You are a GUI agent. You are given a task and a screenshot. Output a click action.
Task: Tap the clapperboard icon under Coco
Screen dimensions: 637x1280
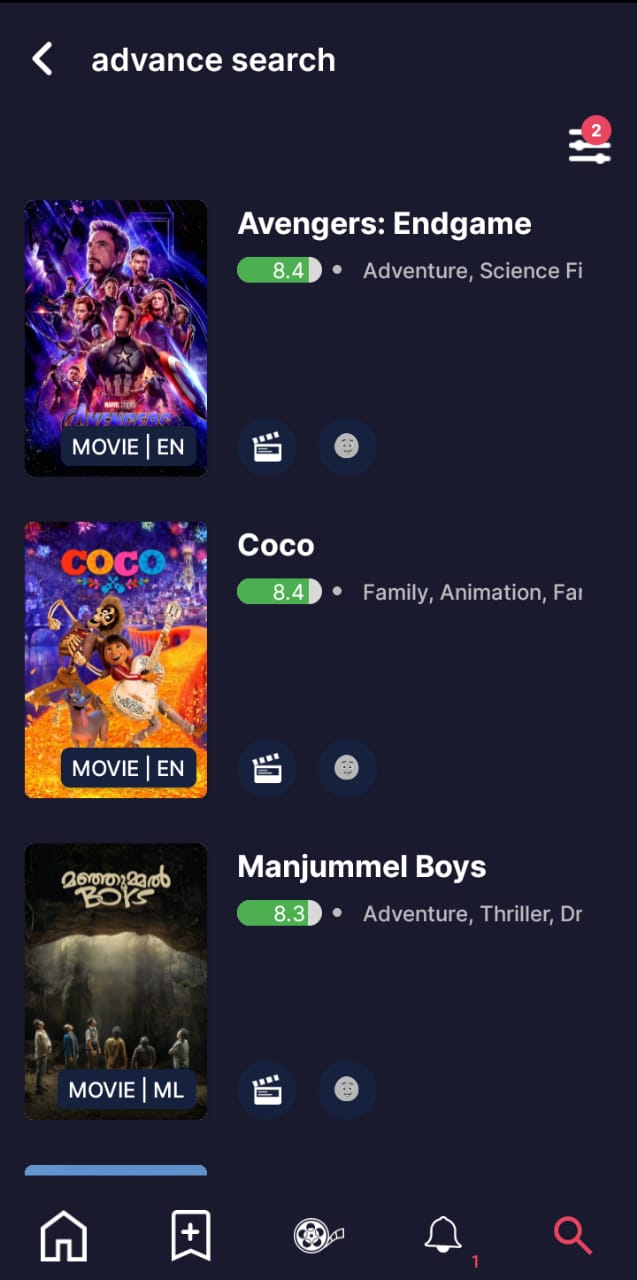coord(266,768)
